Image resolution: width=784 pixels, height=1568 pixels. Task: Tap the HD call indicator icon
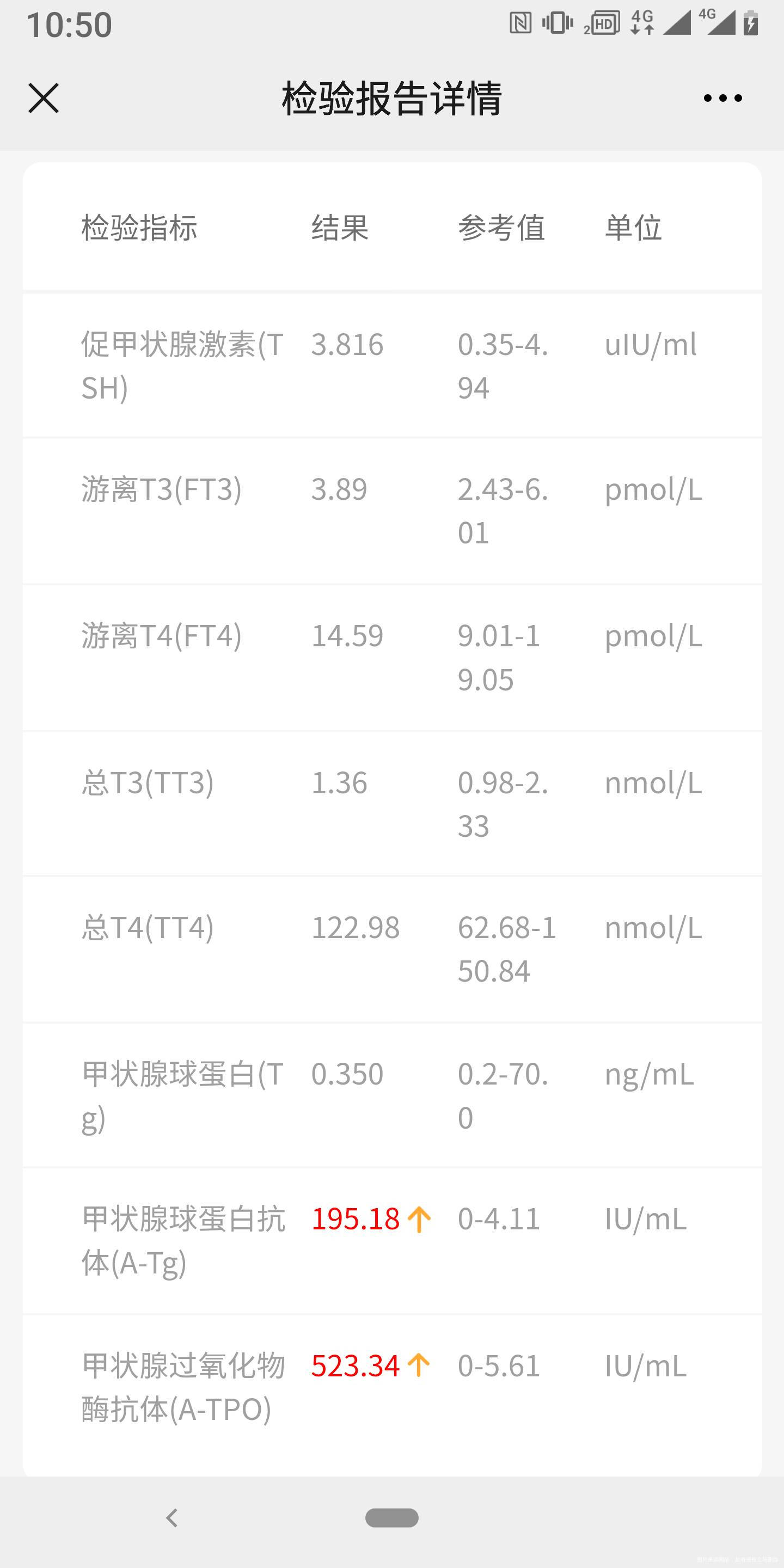click(604, 24)
